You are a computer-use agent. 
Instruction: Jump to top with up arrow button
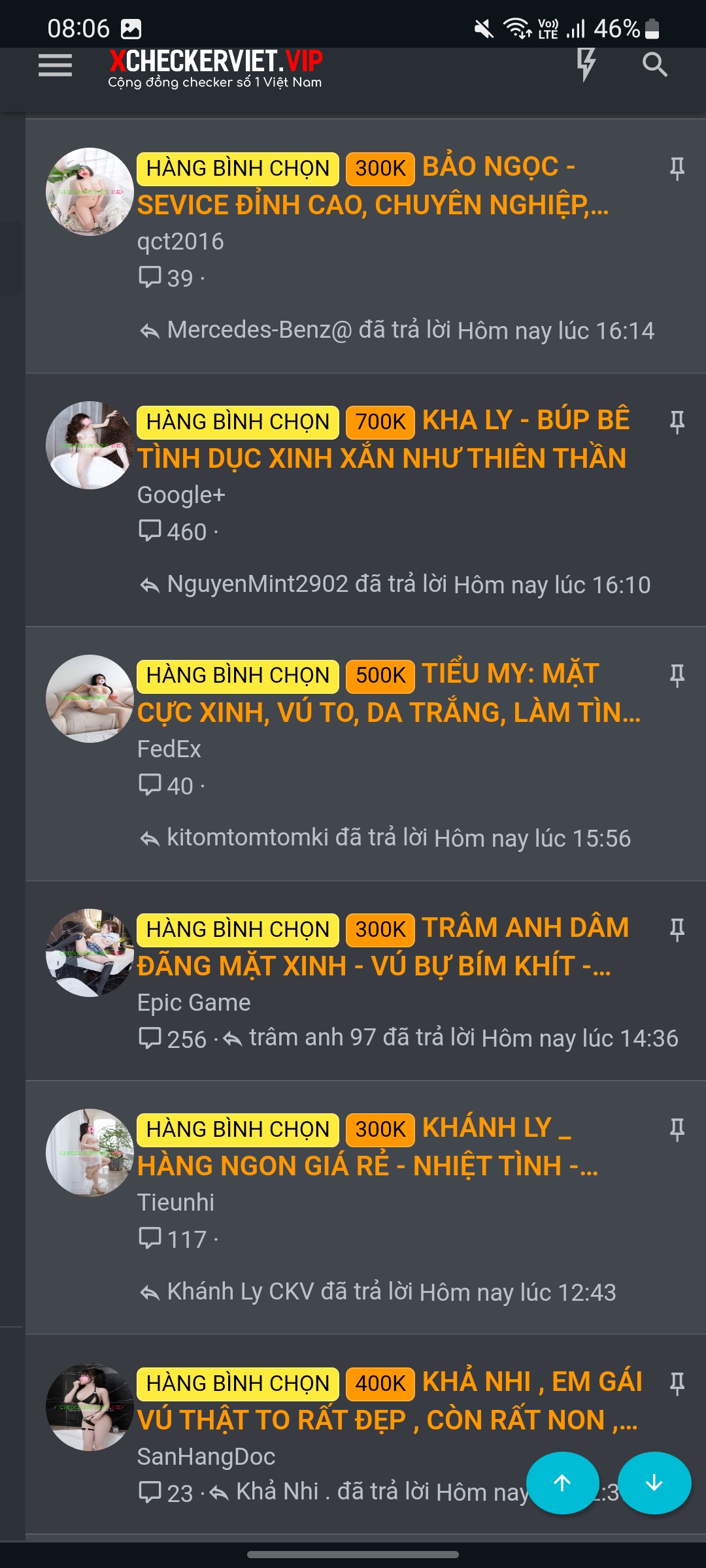point(562,1482)
